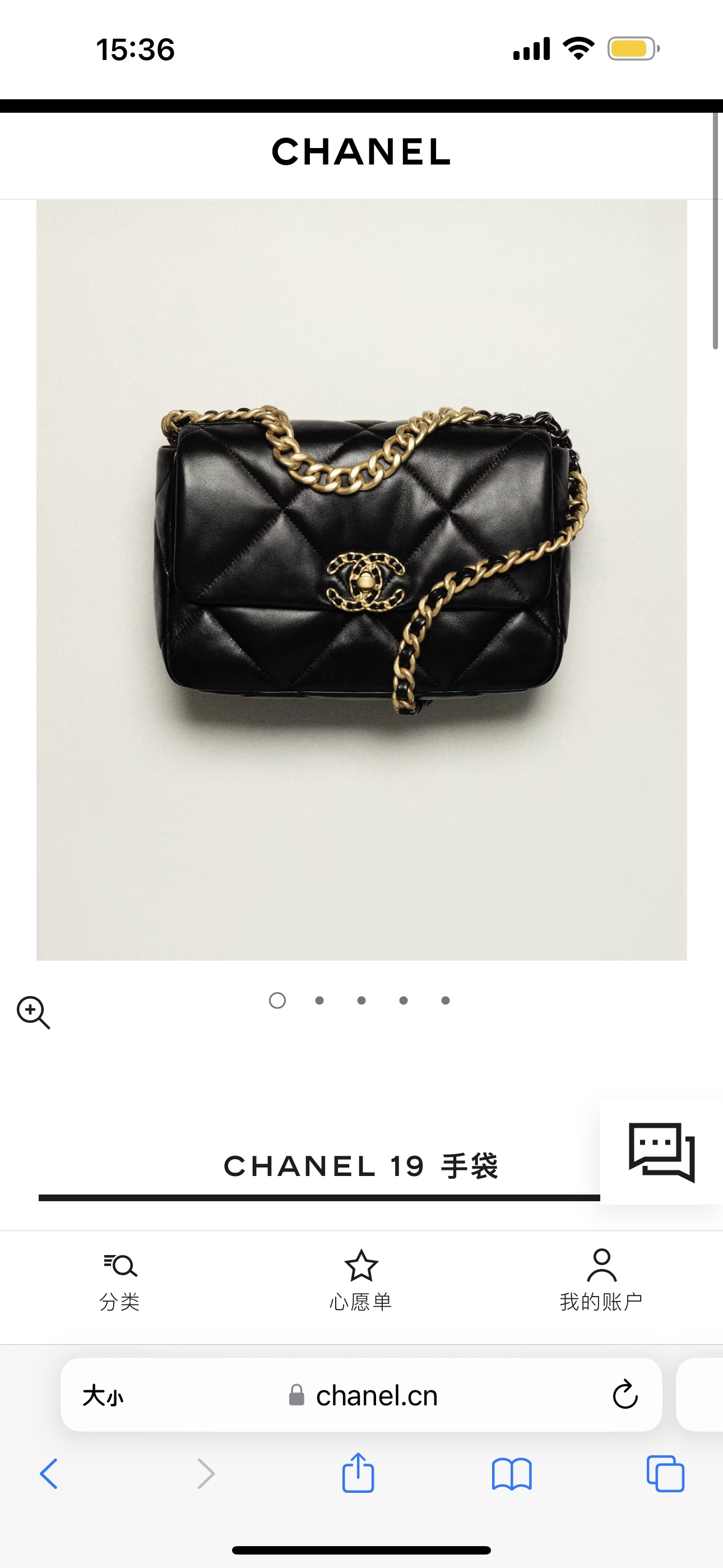Image resolution: width=723 pixels, height=1568 pixels.
Task: Share this page from the toolbar
Action: coord(358,1473)
